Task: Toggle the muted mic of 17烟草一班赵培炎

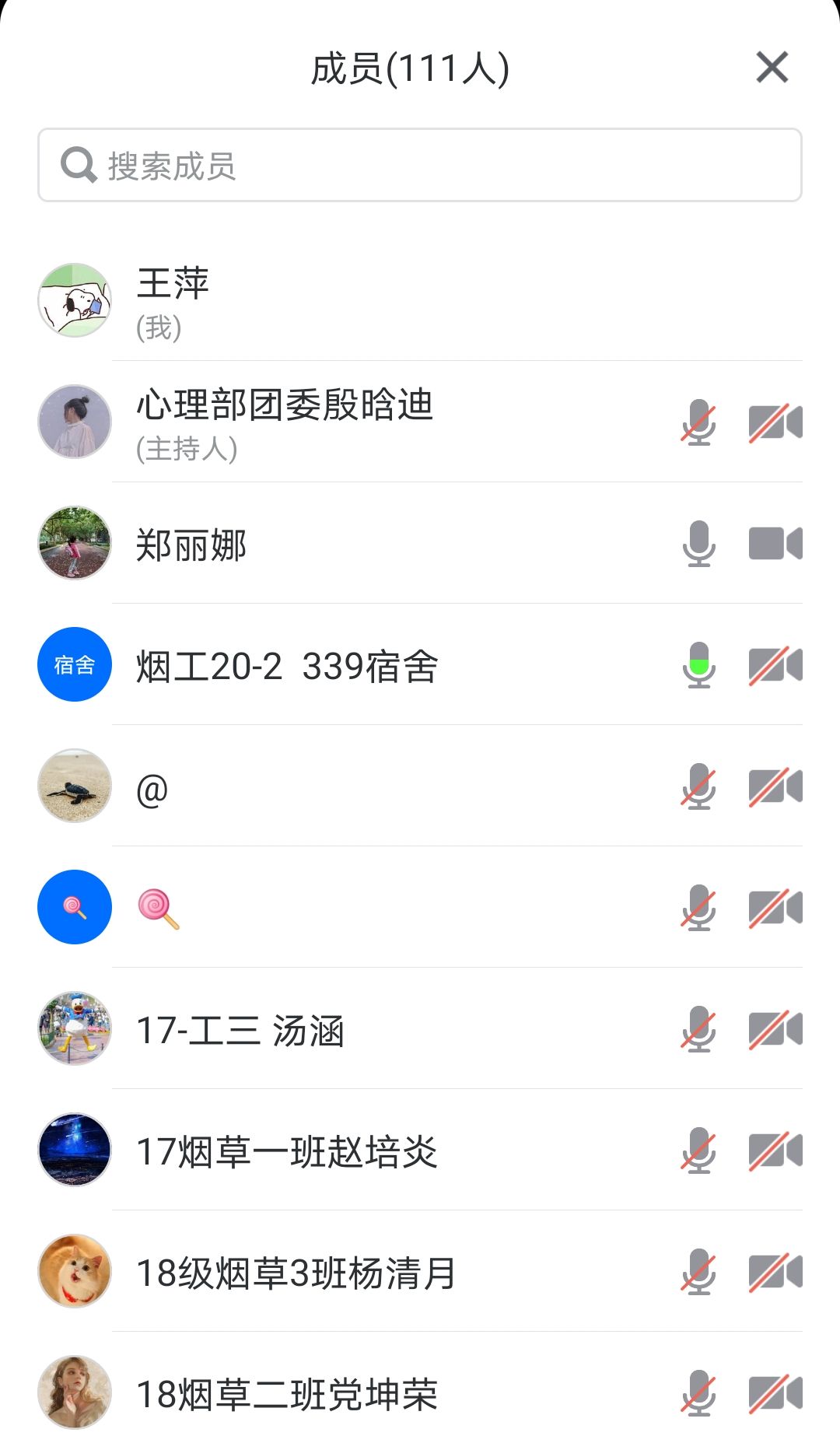Action: coord(698,1151)
